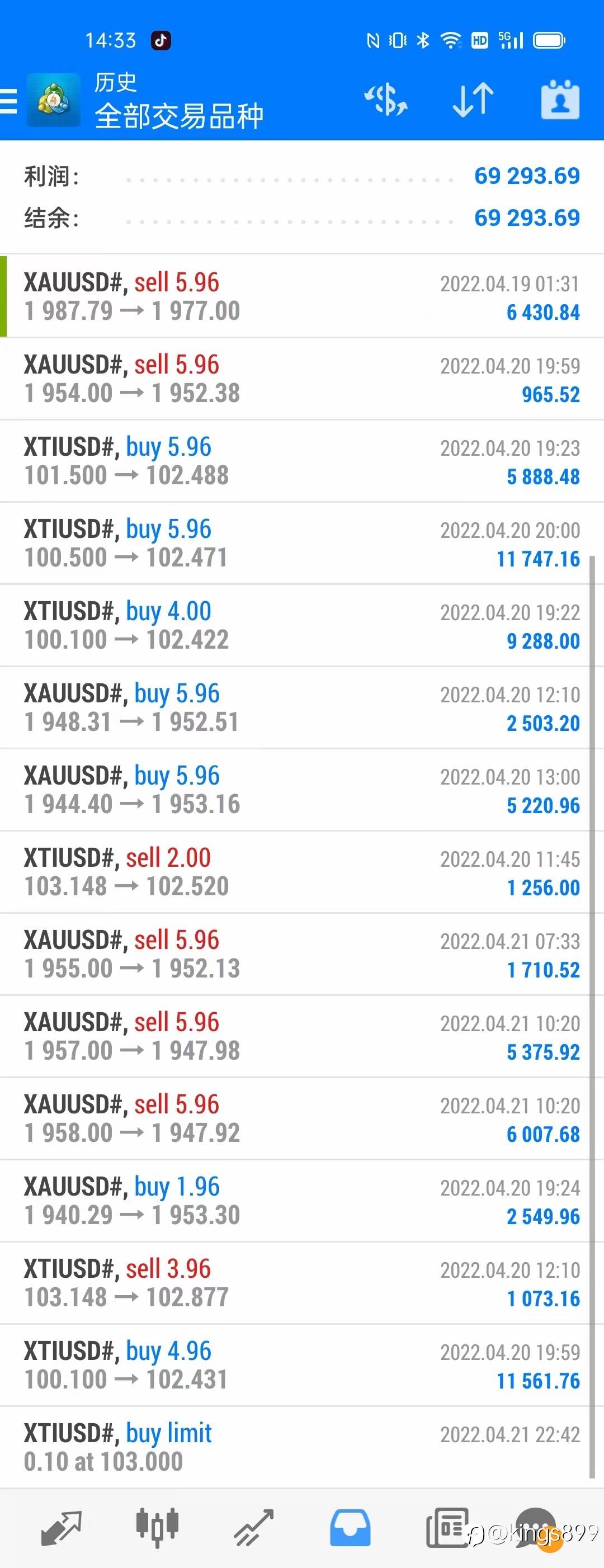Viewport: 604px width, 1568px height.
Task: View the XAUUSD buy trade with profit 2 503.20
Action: coord(302,707)
